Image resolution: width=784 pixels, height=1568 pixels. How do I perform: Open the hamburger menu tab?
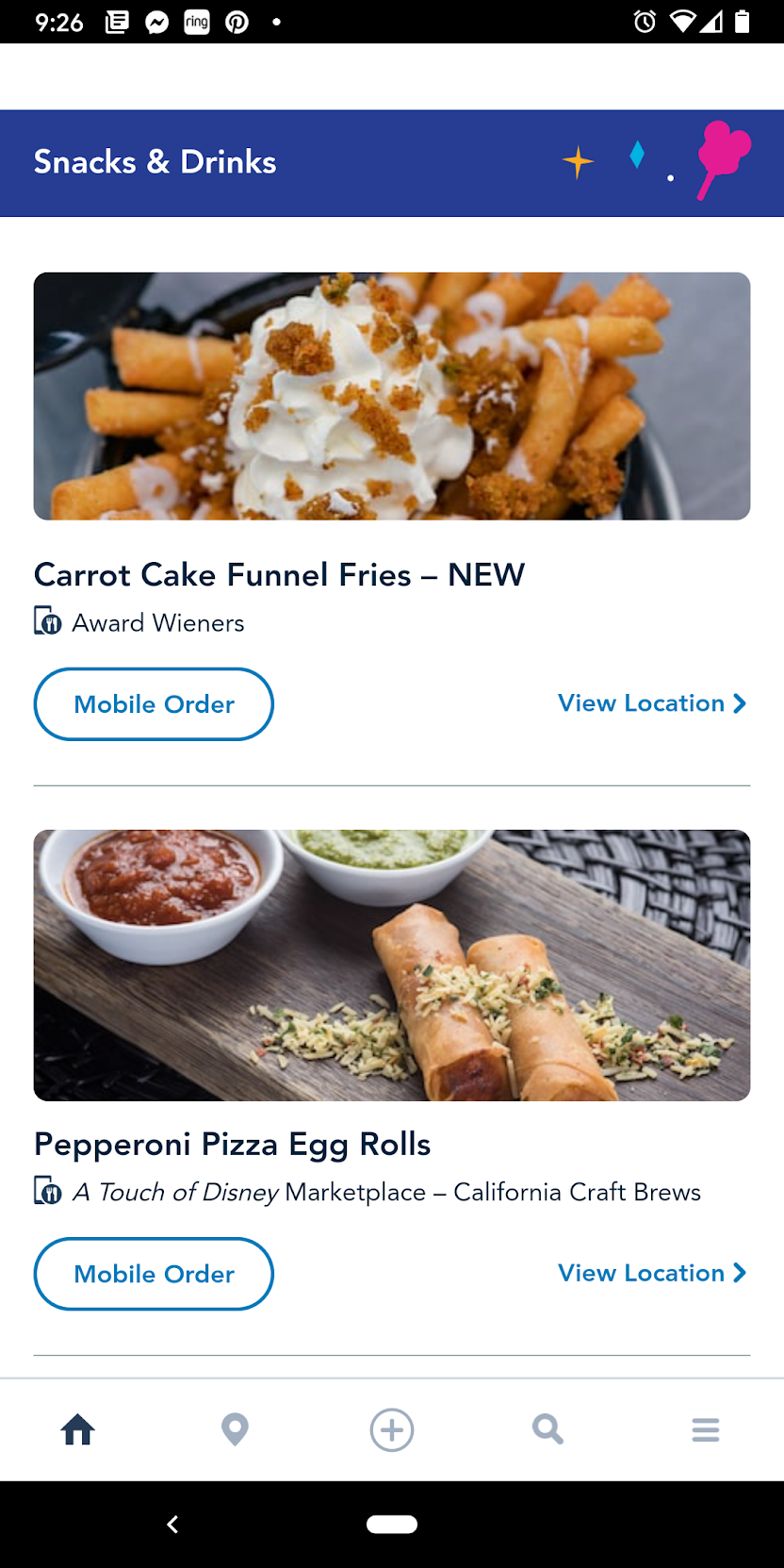[705, 1429]
